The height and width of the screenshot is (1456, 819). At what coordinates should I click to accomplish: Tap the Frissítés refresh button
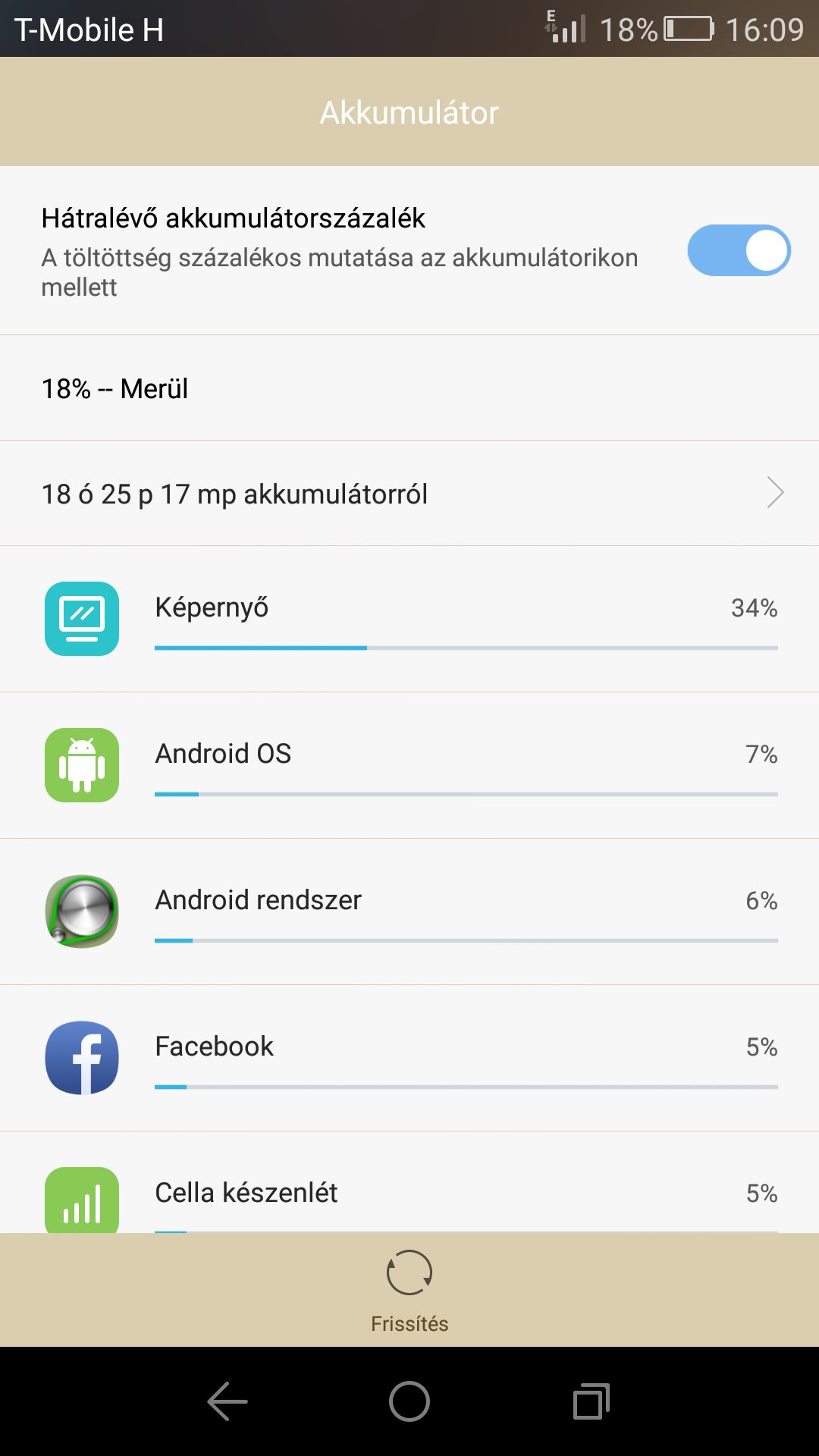point(409,1291)
